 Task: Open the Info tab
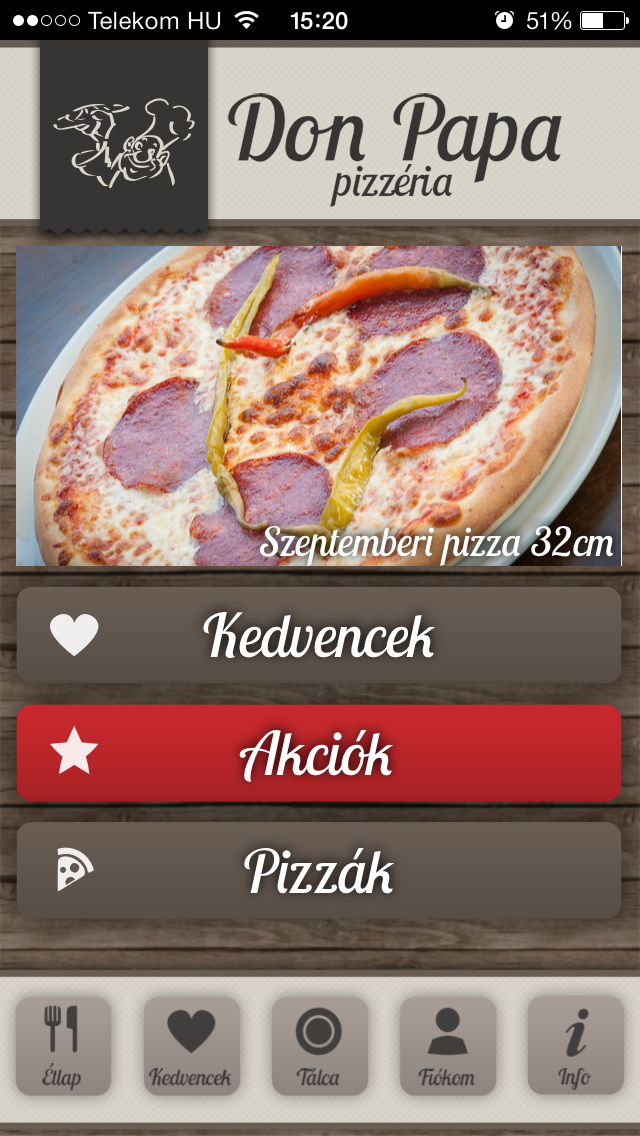575,1045
